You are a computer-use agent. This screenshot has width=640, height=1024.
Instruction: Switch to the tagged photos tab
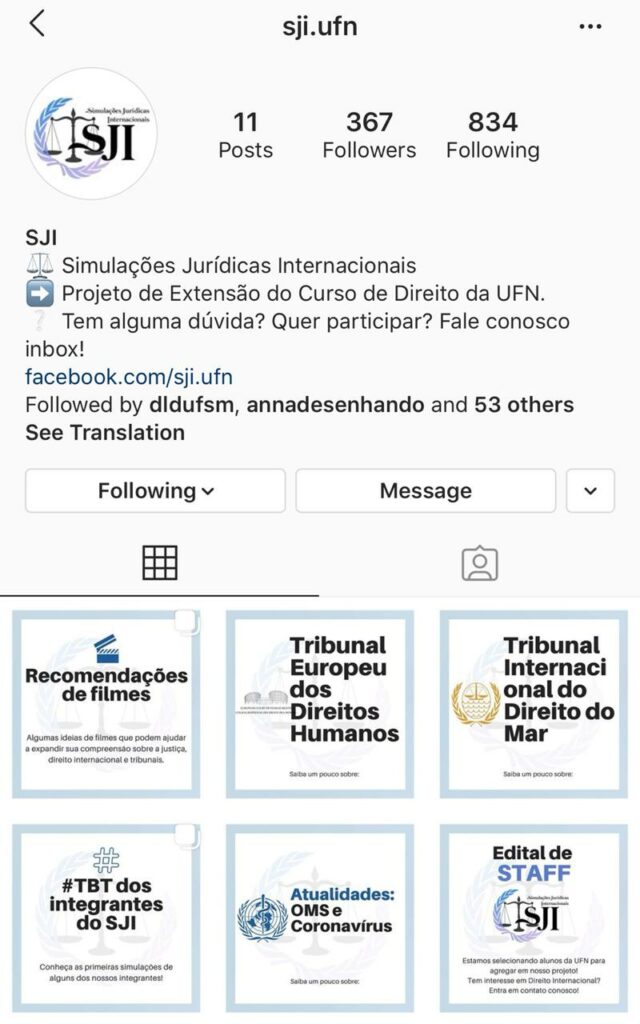point(480,563)
